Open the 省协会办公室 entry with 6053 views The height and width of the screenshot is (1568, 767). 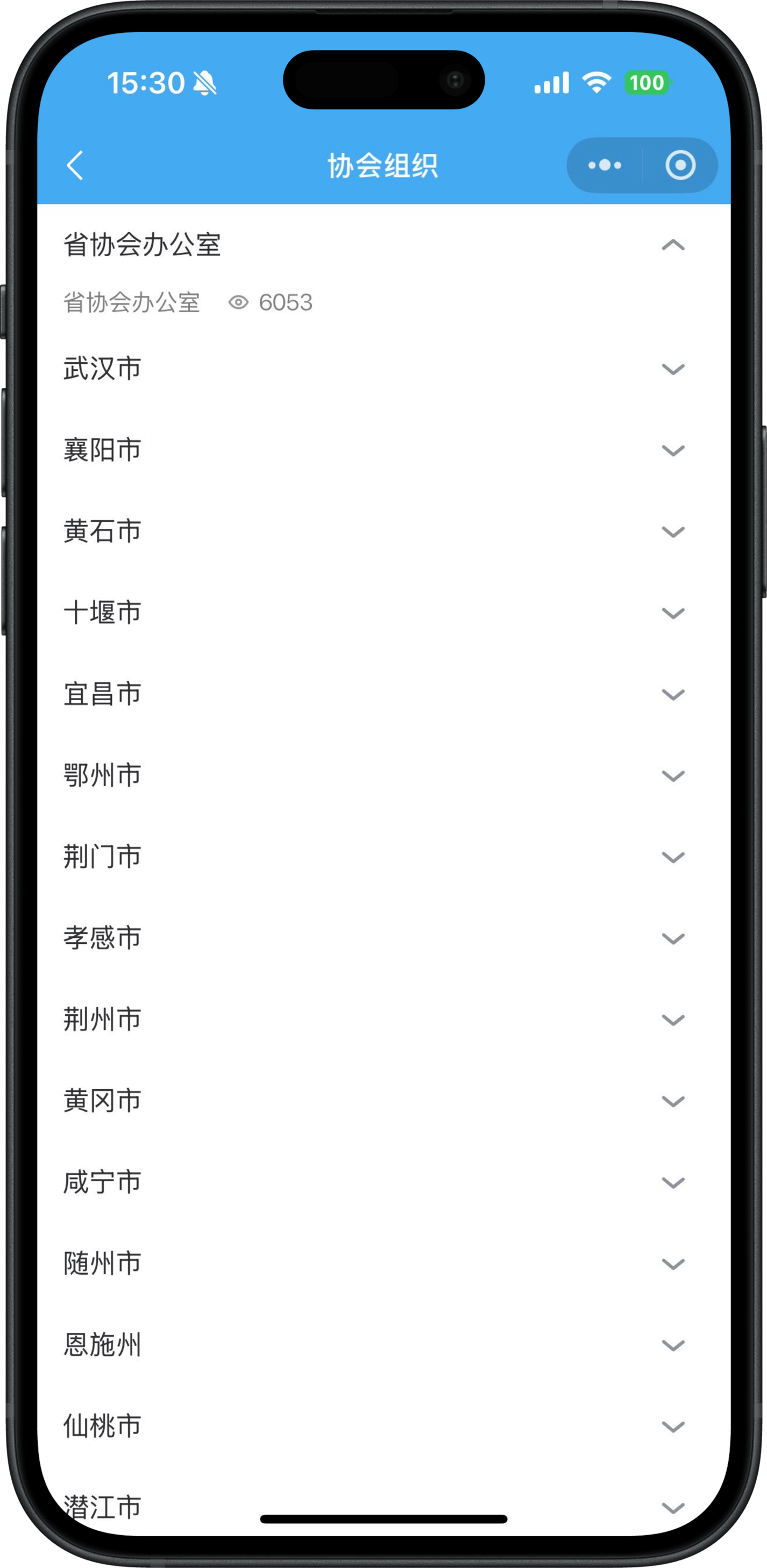click(x=132, y=302)
